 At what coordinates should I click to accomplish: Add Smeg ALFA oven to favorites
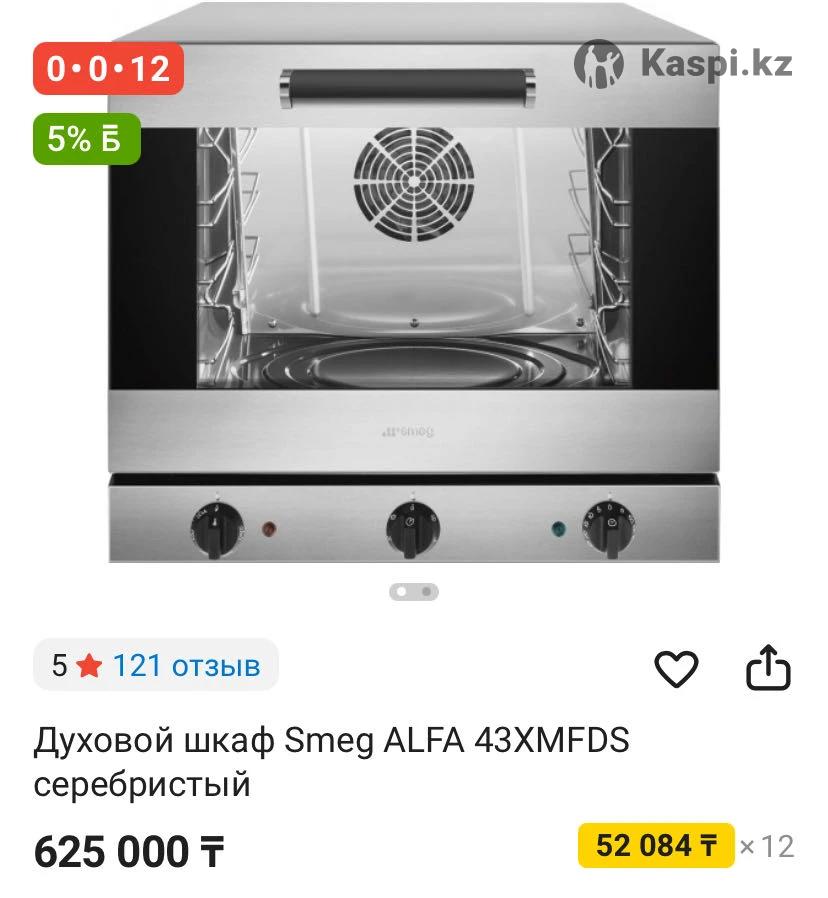click(676, 668)
